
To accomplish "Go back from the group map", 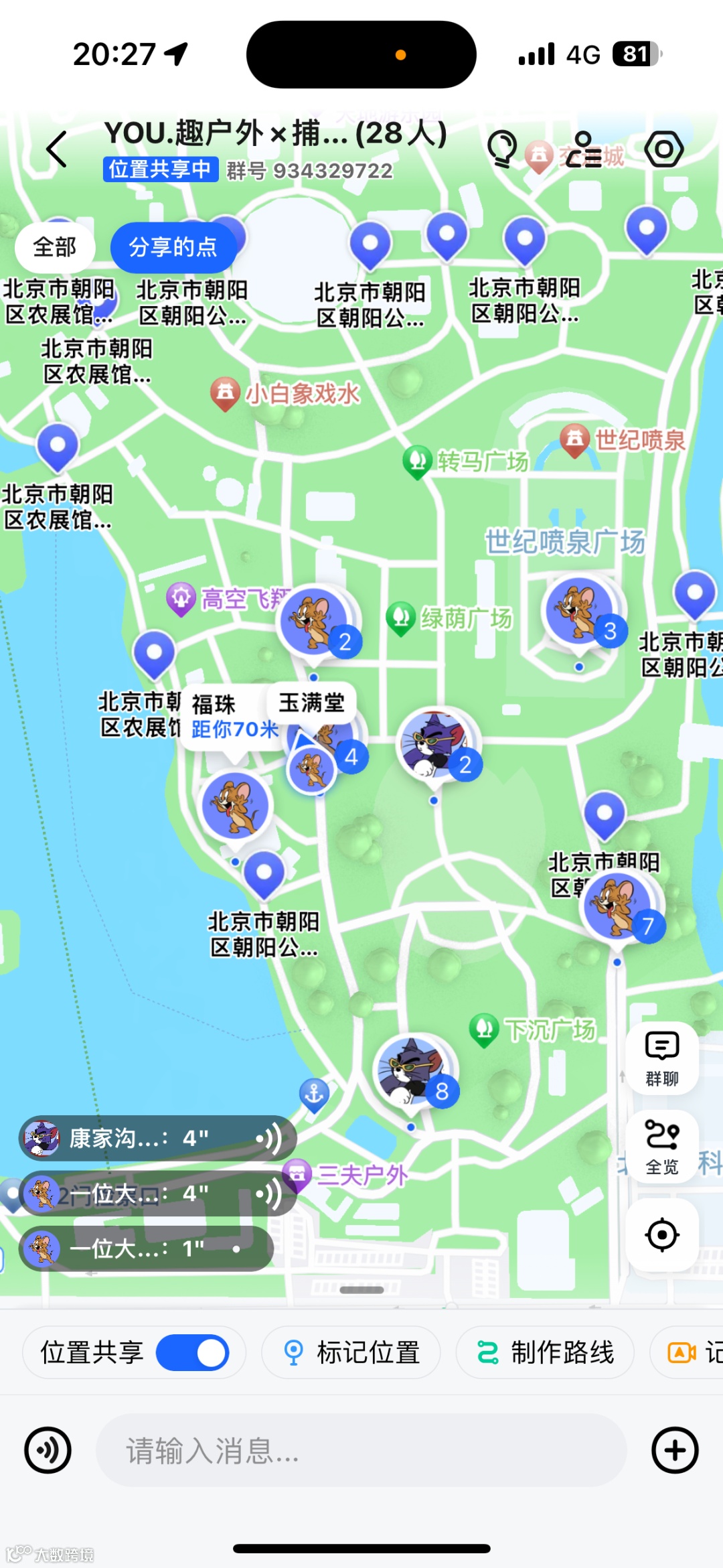I will pos(58,149).
